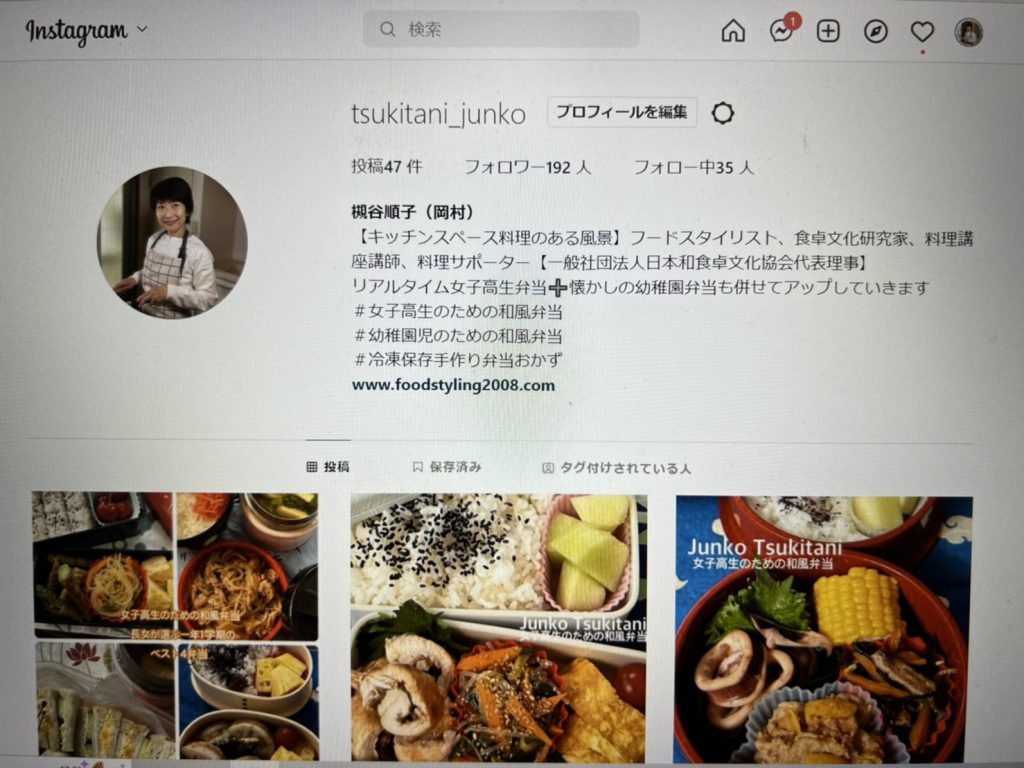The image size is (1024, 768).
Task: Open the profile avatar menu
Action: click(968, 32)
